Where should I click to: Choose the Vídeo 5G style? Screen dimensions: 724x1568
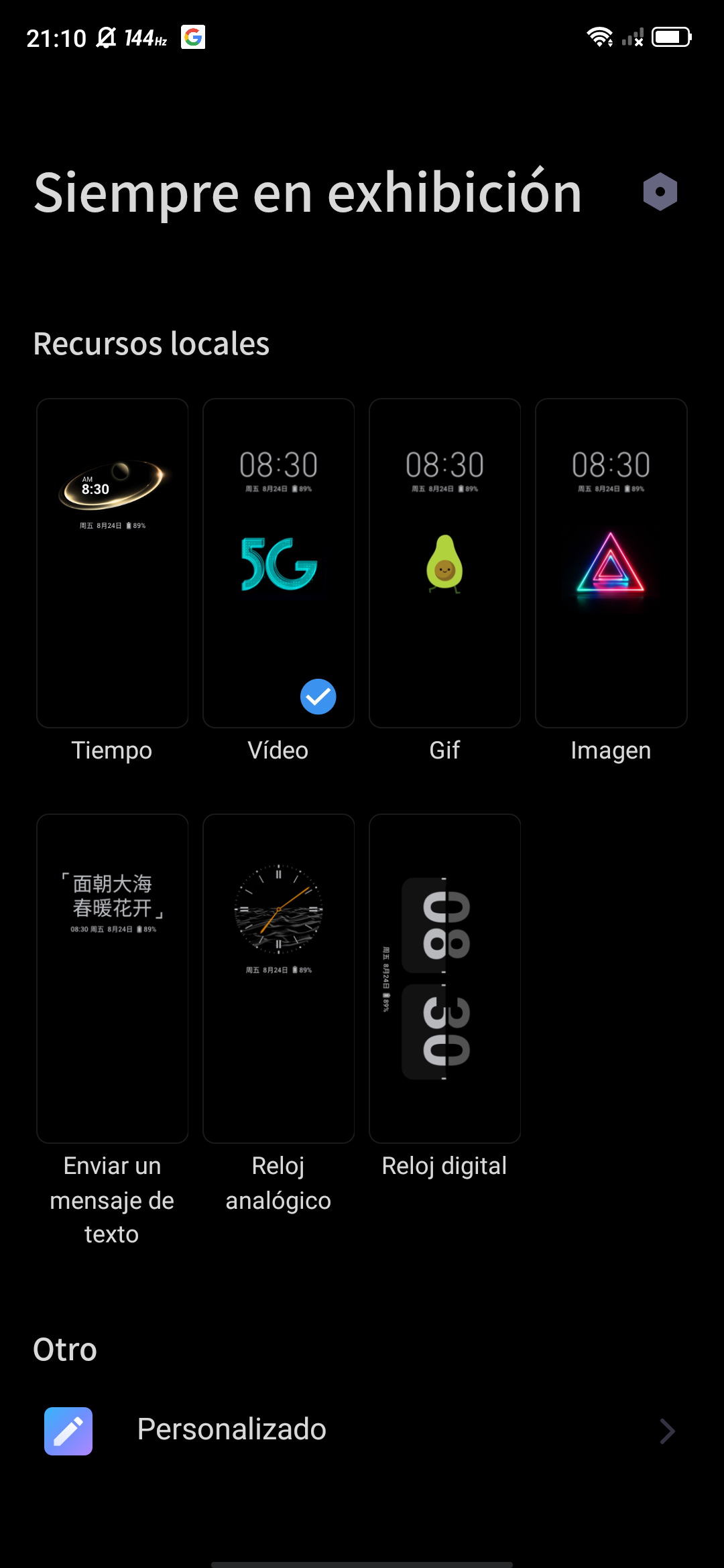click(278, 563)
